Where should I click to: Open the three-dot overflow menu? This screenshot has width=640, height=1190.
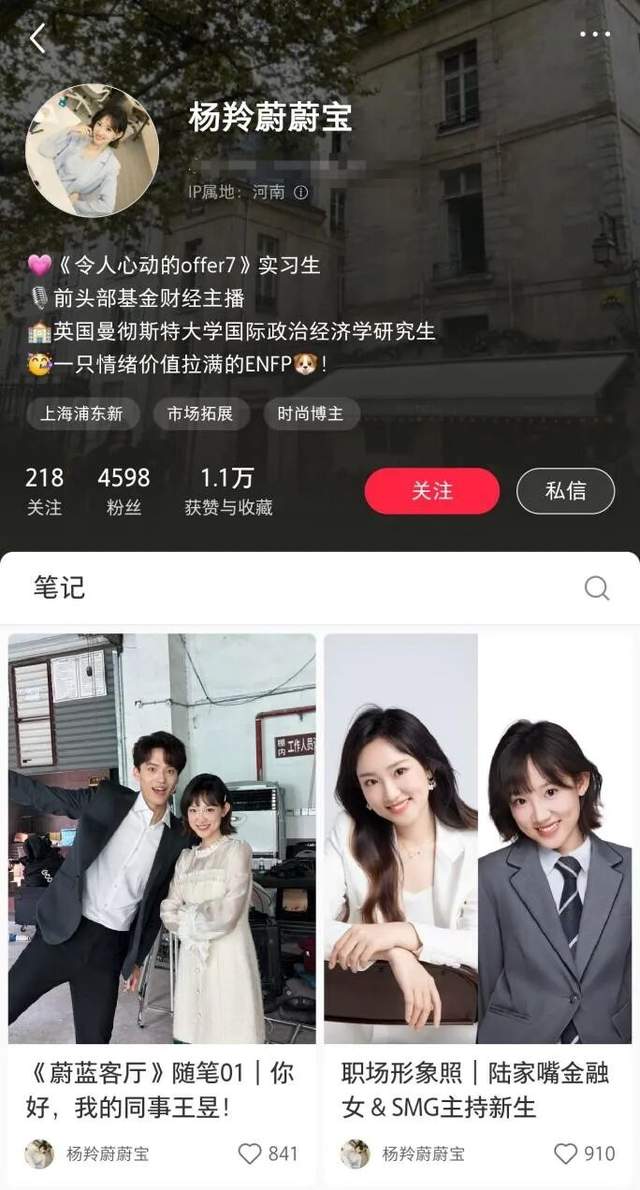(x=595, y=34)
